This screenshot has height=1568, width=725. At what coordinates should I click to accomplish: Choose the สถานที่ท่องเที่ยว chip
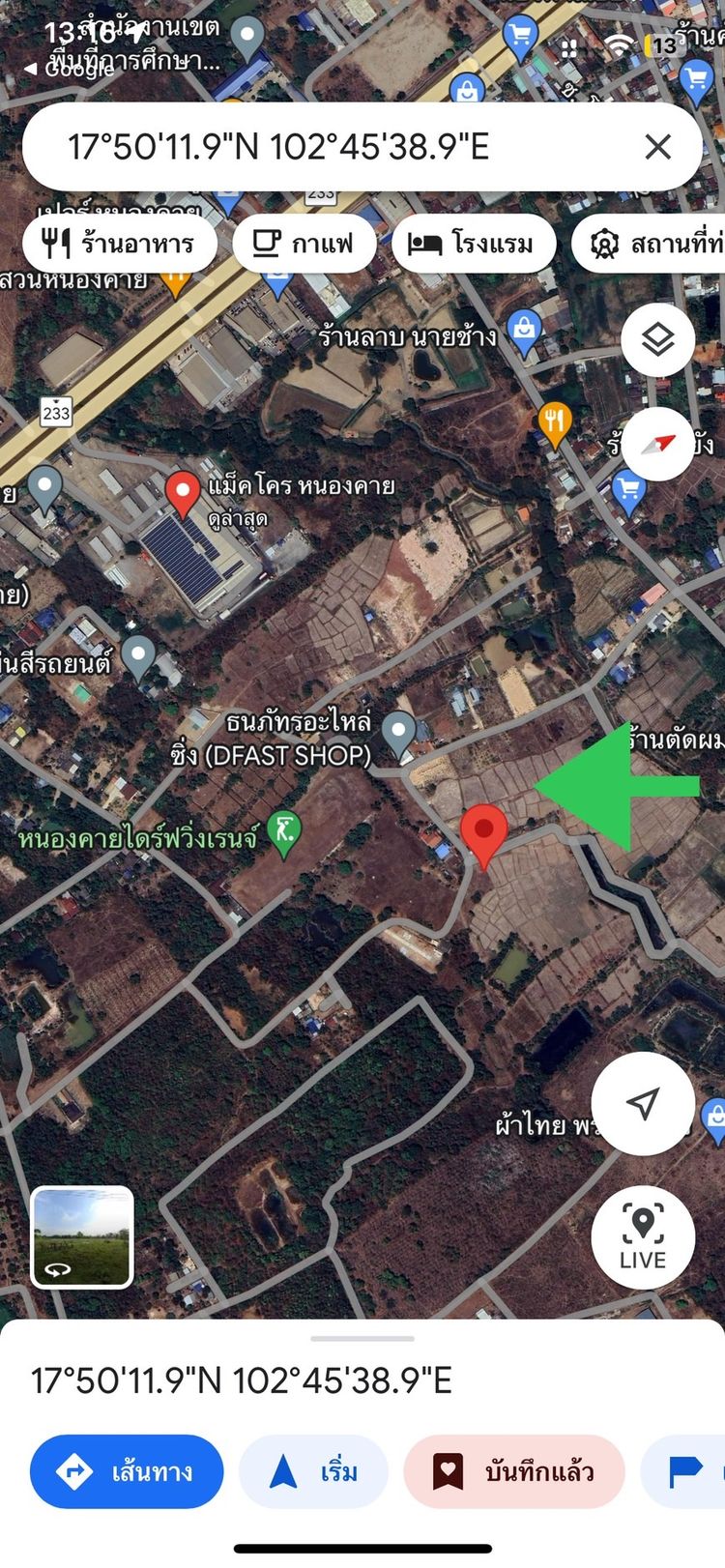(x=650, y=244)
